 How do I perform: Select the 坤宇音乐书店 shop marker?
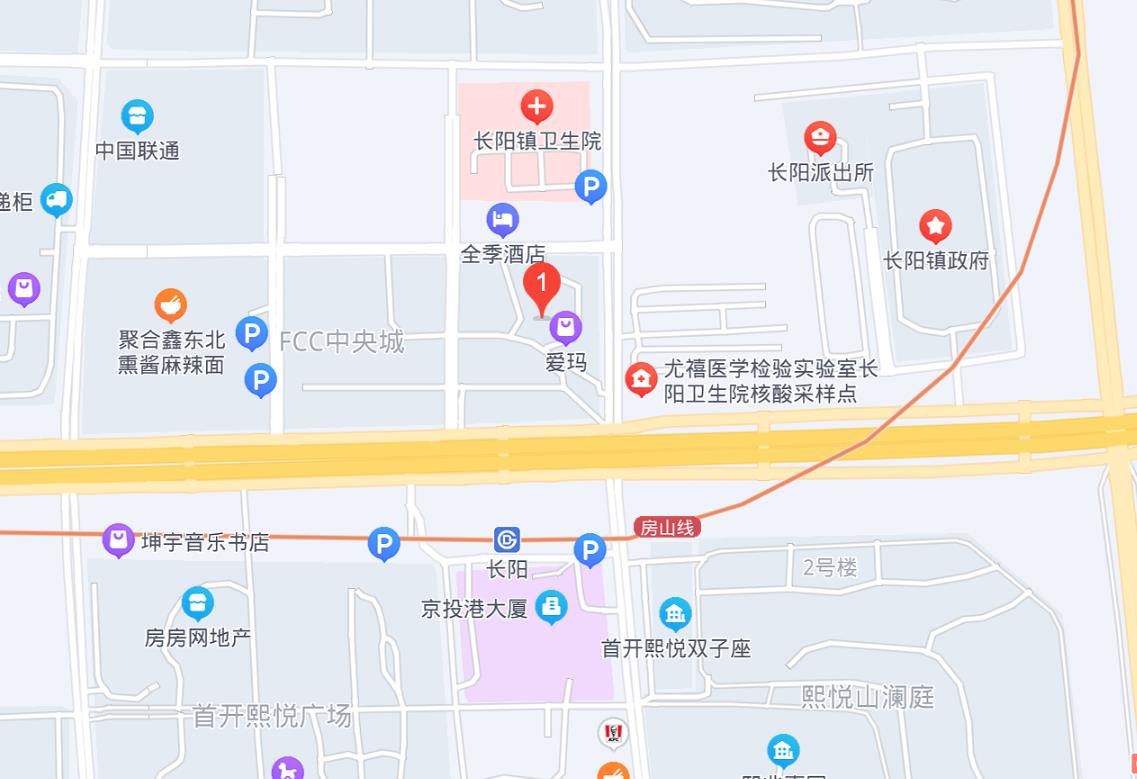[119, 541]
